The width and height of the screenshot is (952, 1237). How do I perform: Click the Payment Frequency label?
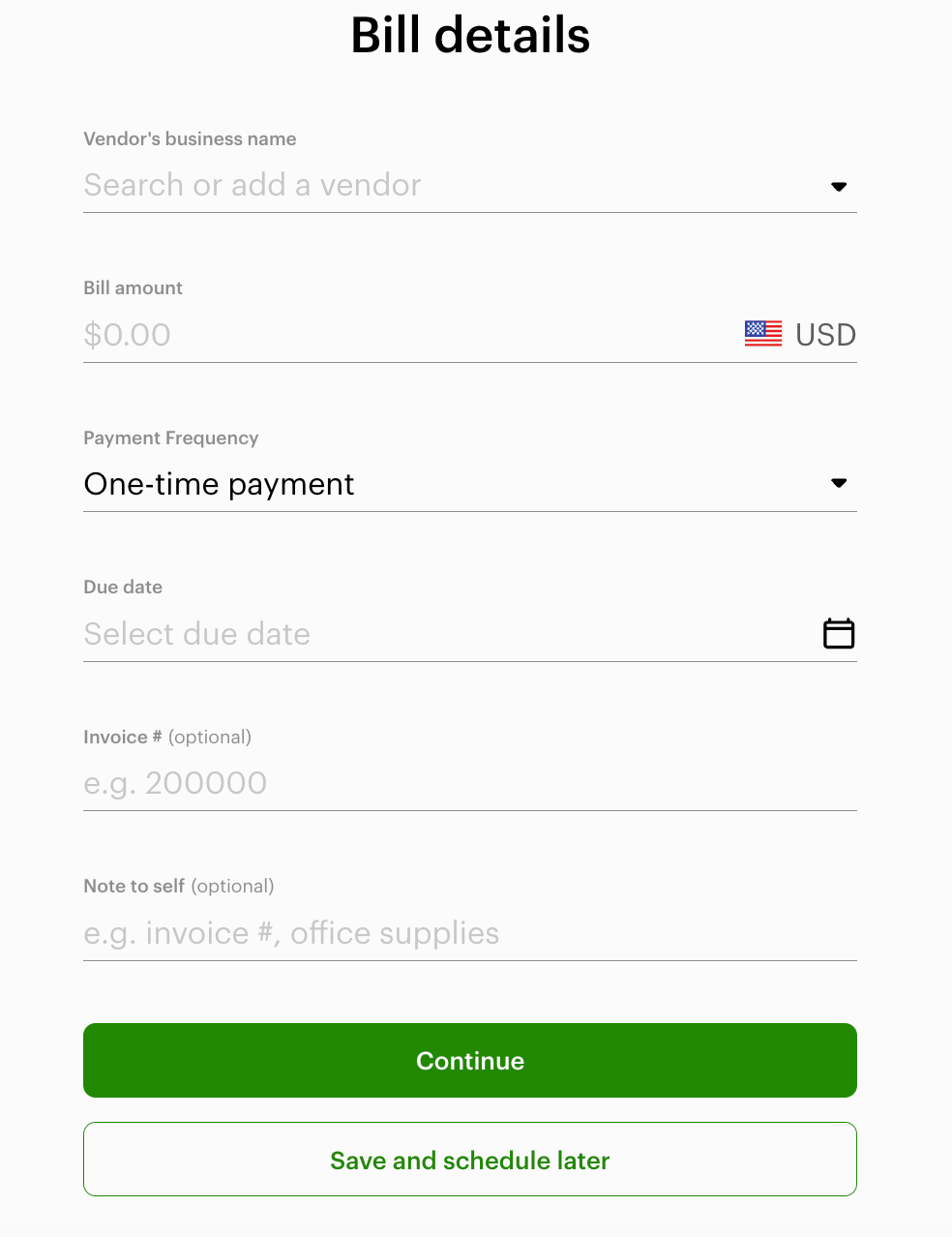click(170, 437)
